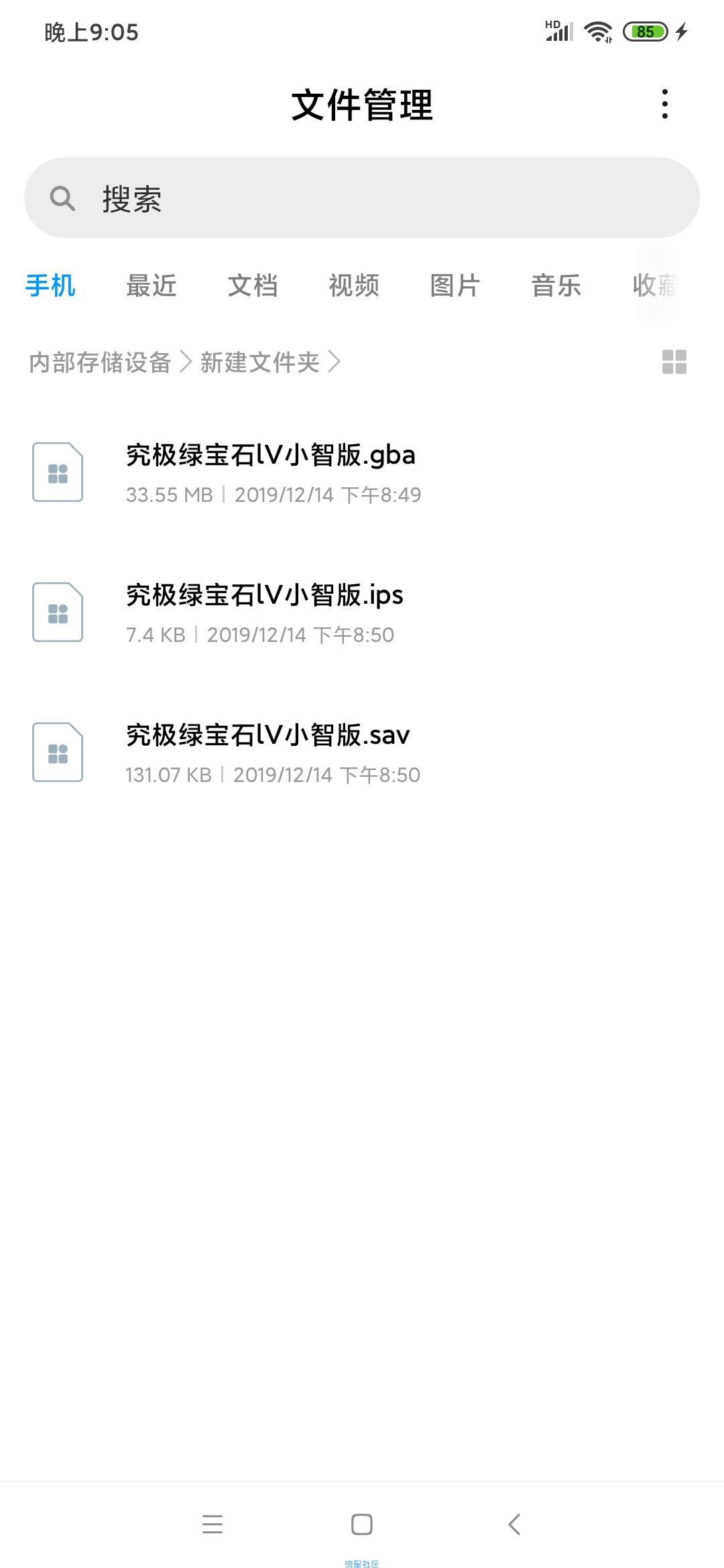Tap the system back button
The image size is (724, 1568).
(x=514, y=1524)
